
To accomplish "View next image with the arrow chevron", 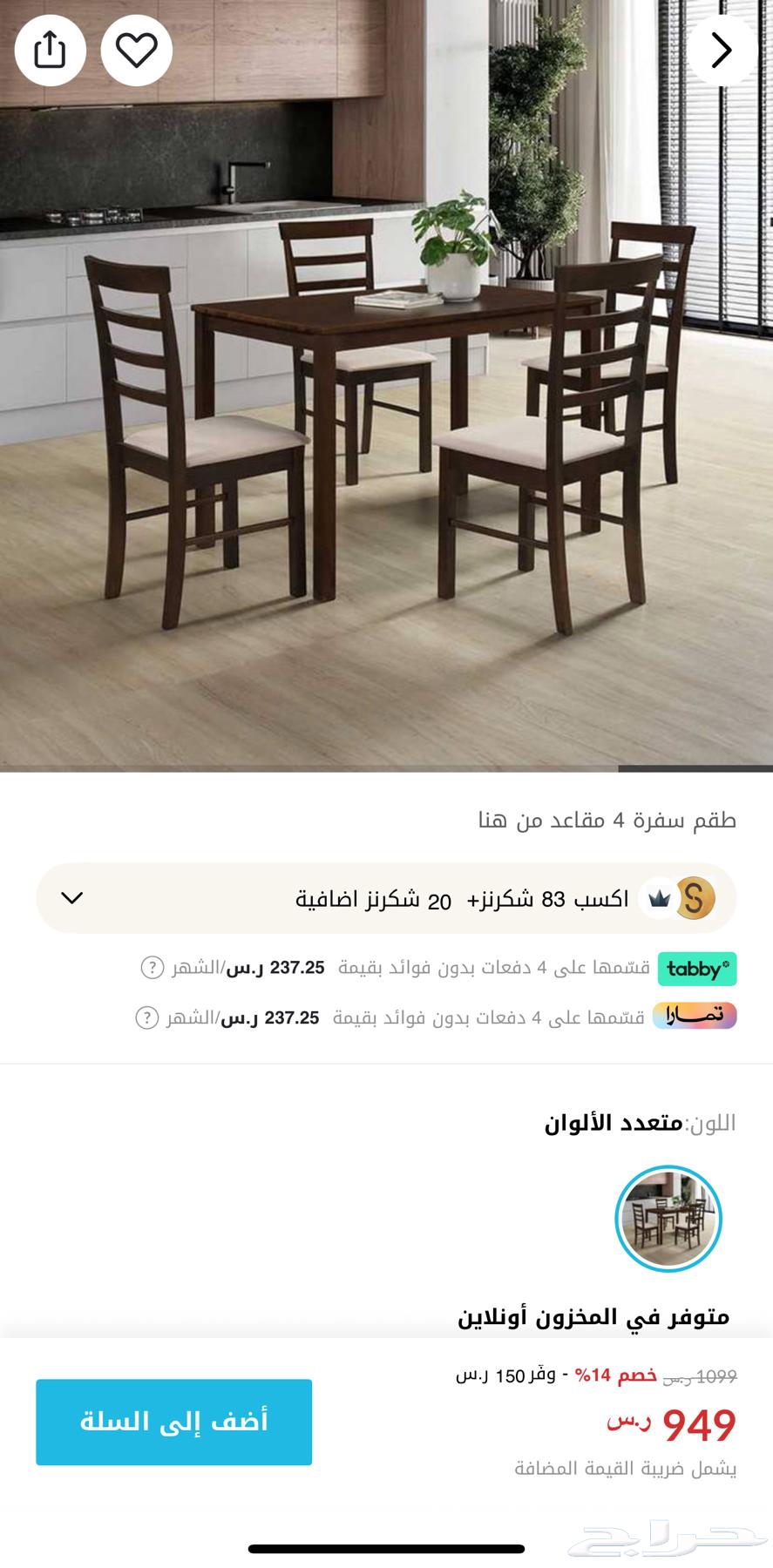I will 722,51.
